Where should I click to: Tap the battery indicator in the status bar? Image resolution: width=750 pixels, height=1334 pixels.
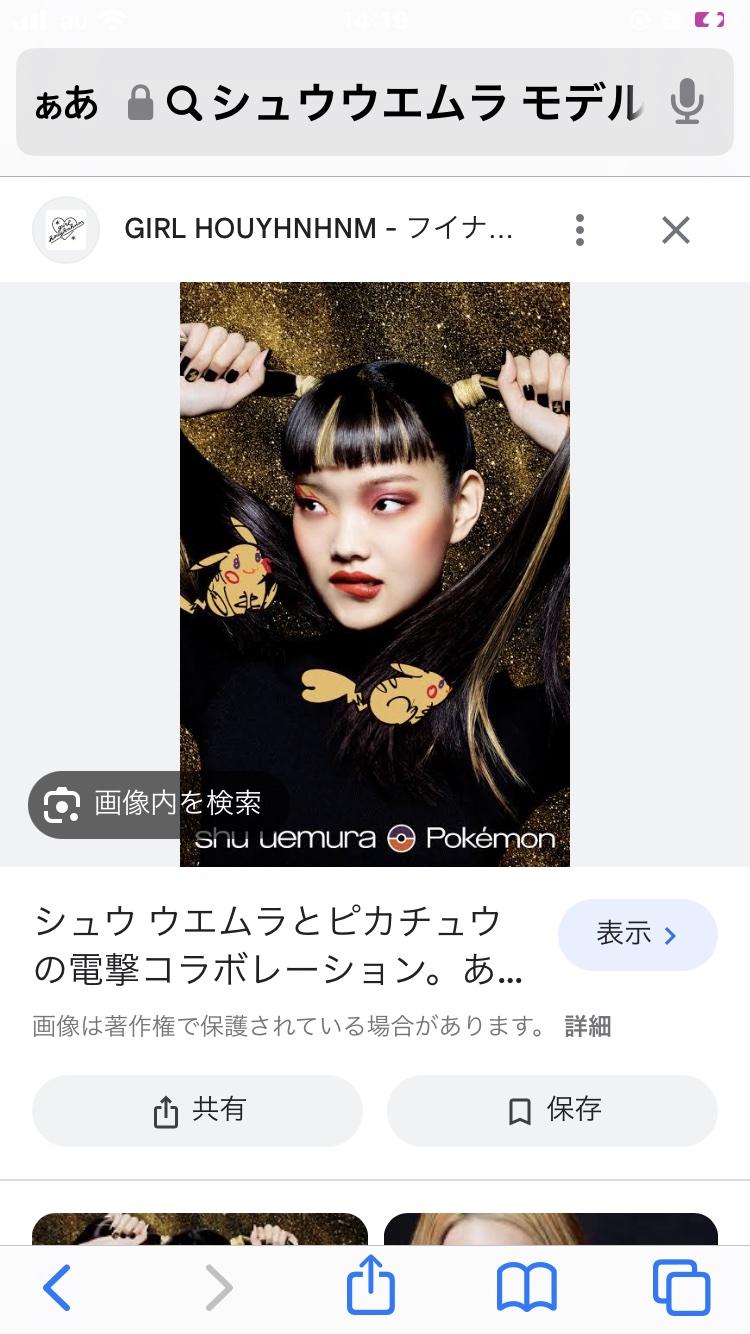707,18
